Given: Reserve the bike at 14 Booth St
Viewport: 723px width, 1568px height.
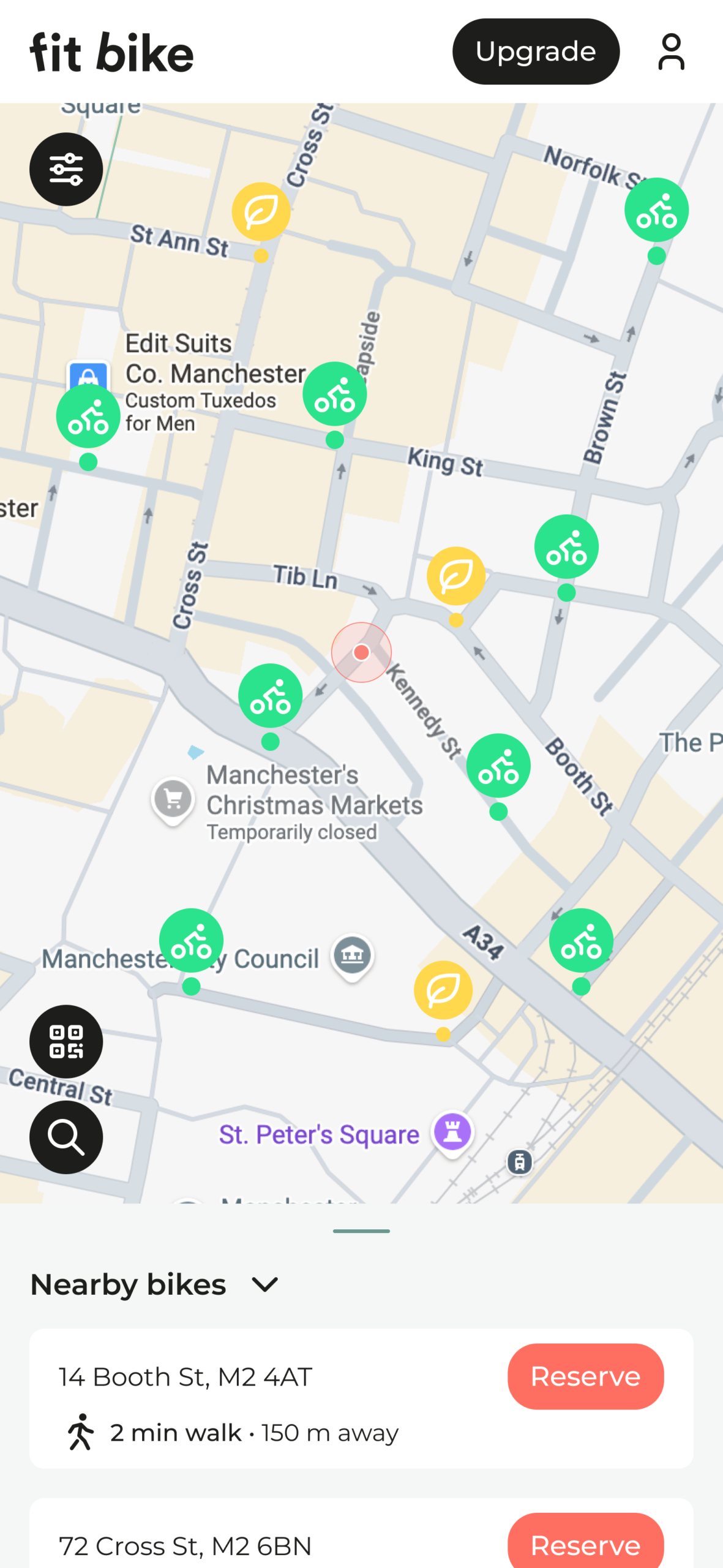Looking at the screenshot, I should pos(585,1376).
